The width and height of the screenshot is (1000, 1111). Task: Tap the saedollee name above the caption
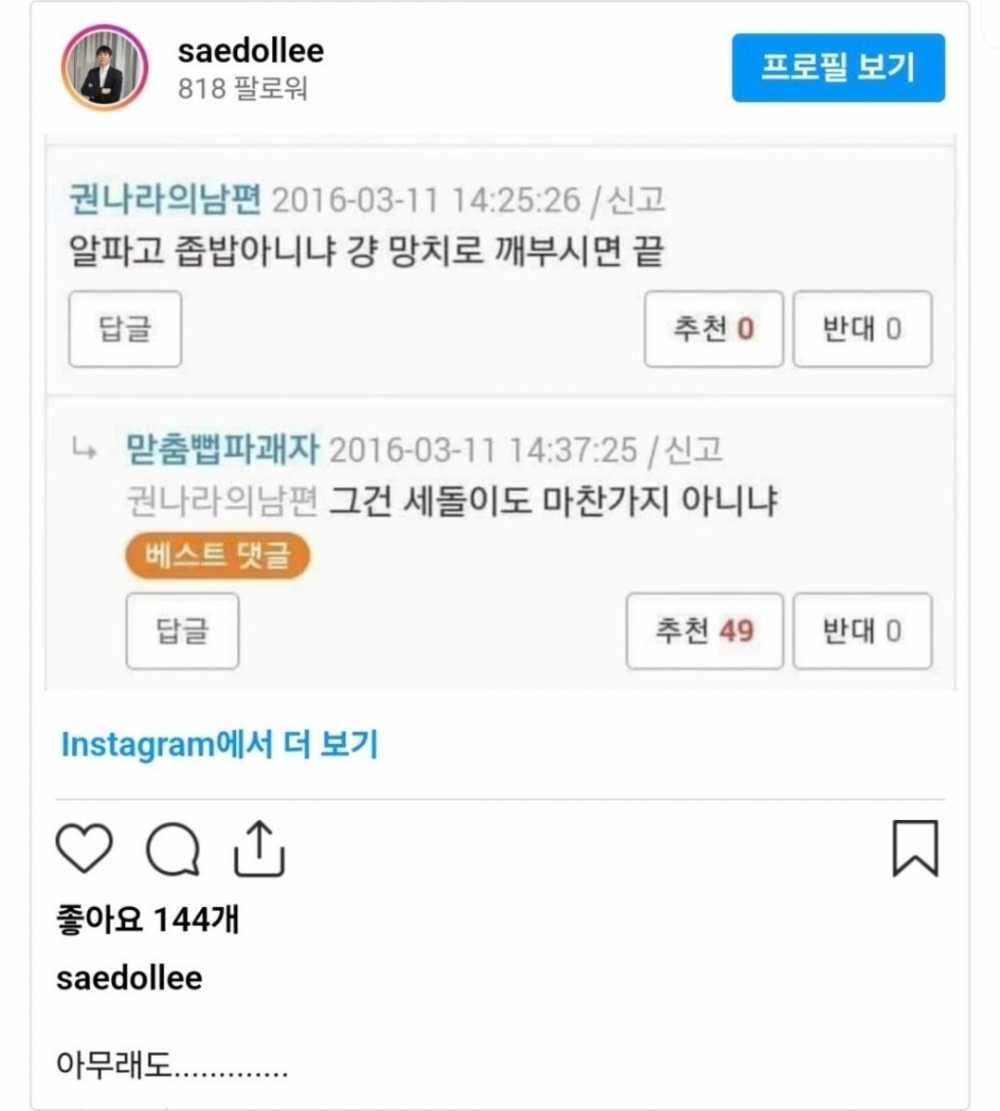pos(130,977)
